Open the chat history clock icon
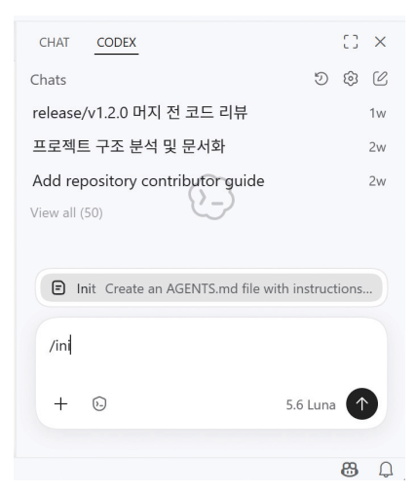 [321, 79]
